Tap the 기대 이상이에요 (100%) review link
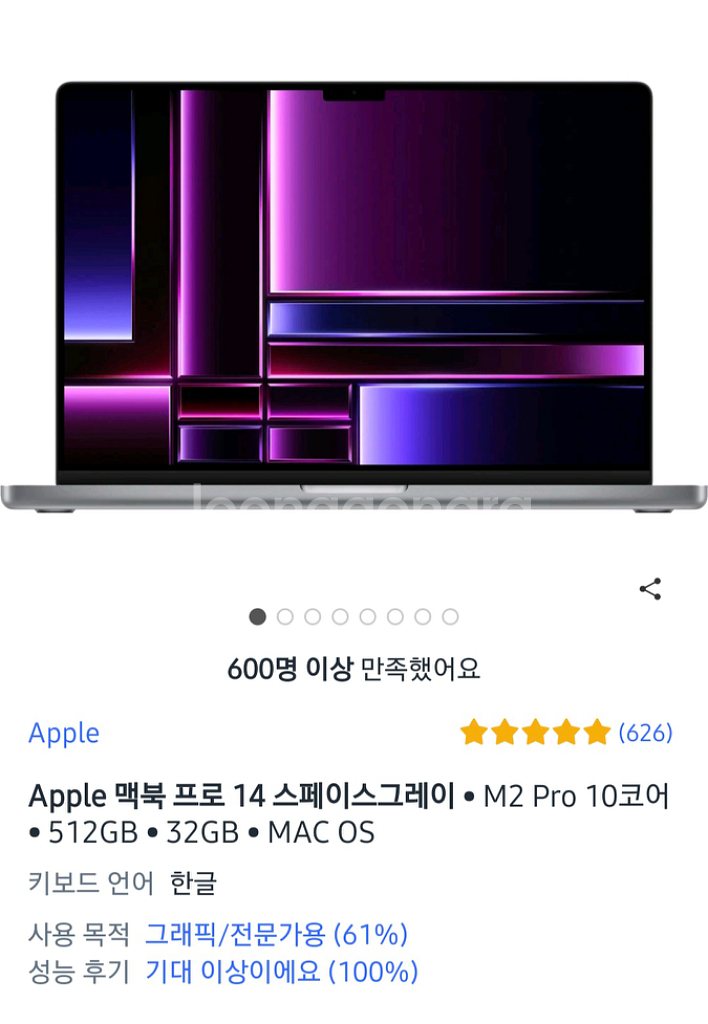 (281, 971)
